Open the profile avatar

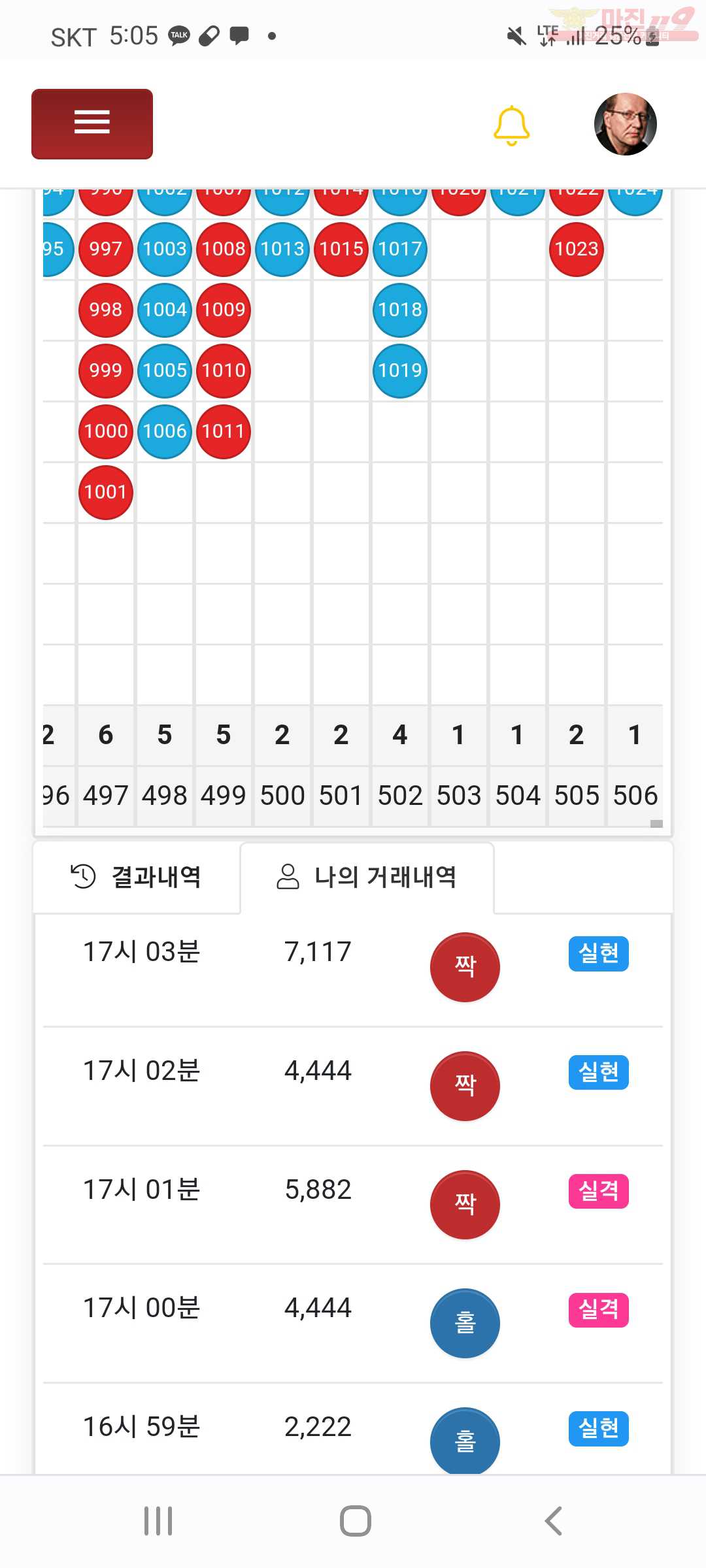point(625,124)
